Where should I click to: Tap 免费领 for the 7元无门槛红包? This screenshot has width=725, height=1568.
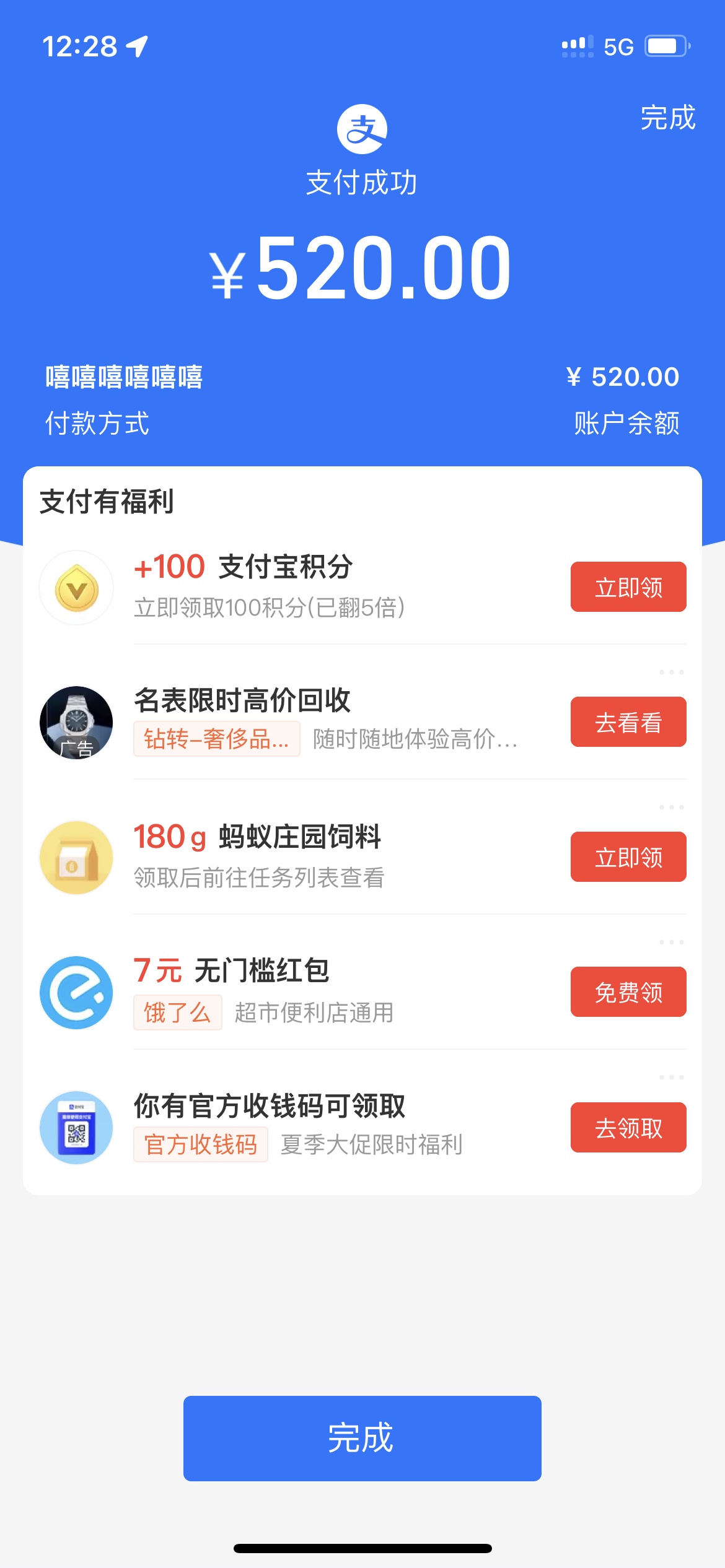point(628,992)
